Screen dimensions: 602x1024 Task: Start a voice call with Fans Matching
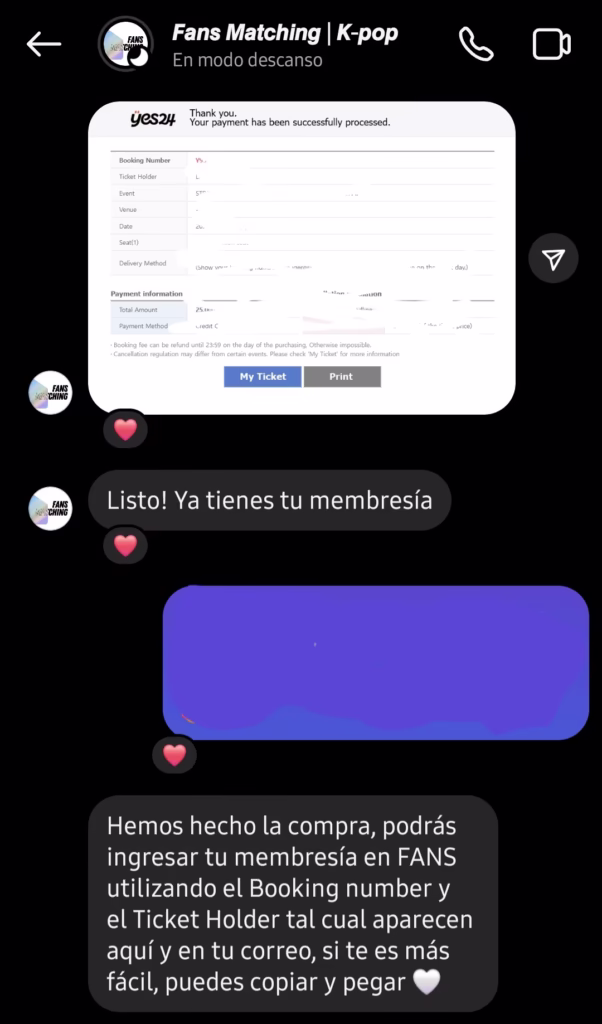476,44
